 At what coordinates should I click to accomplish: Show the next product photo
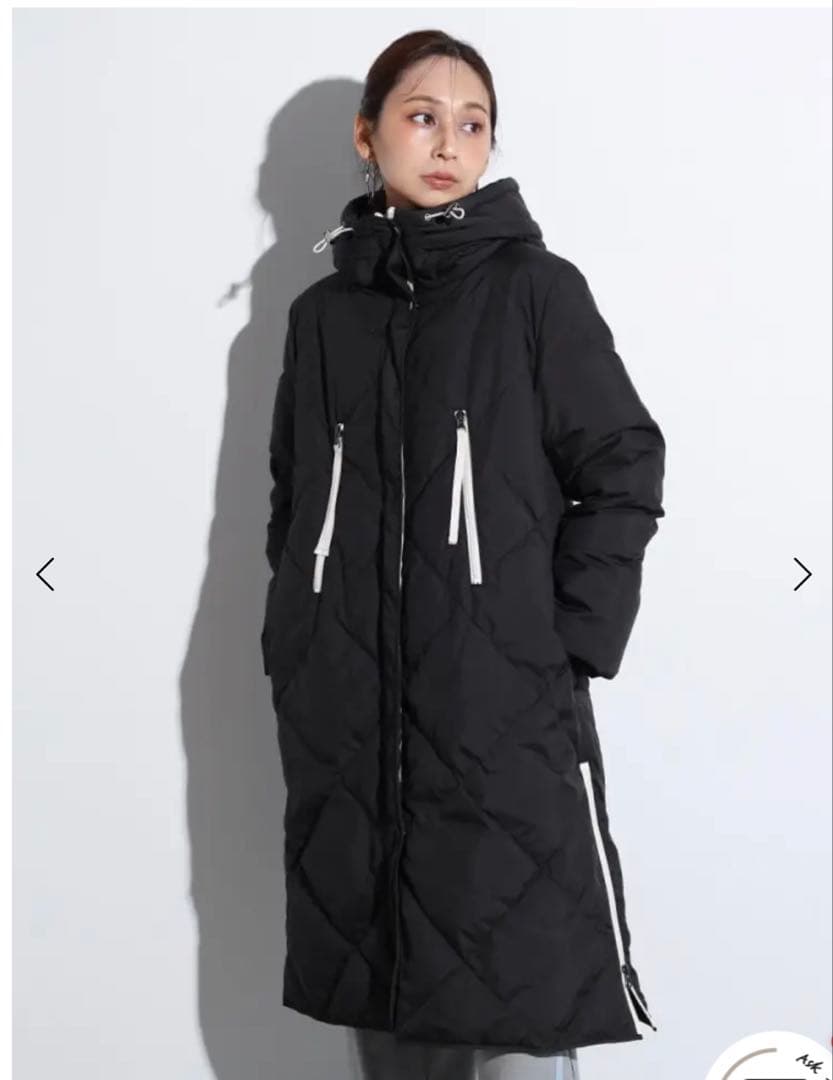tap(802, 574)
